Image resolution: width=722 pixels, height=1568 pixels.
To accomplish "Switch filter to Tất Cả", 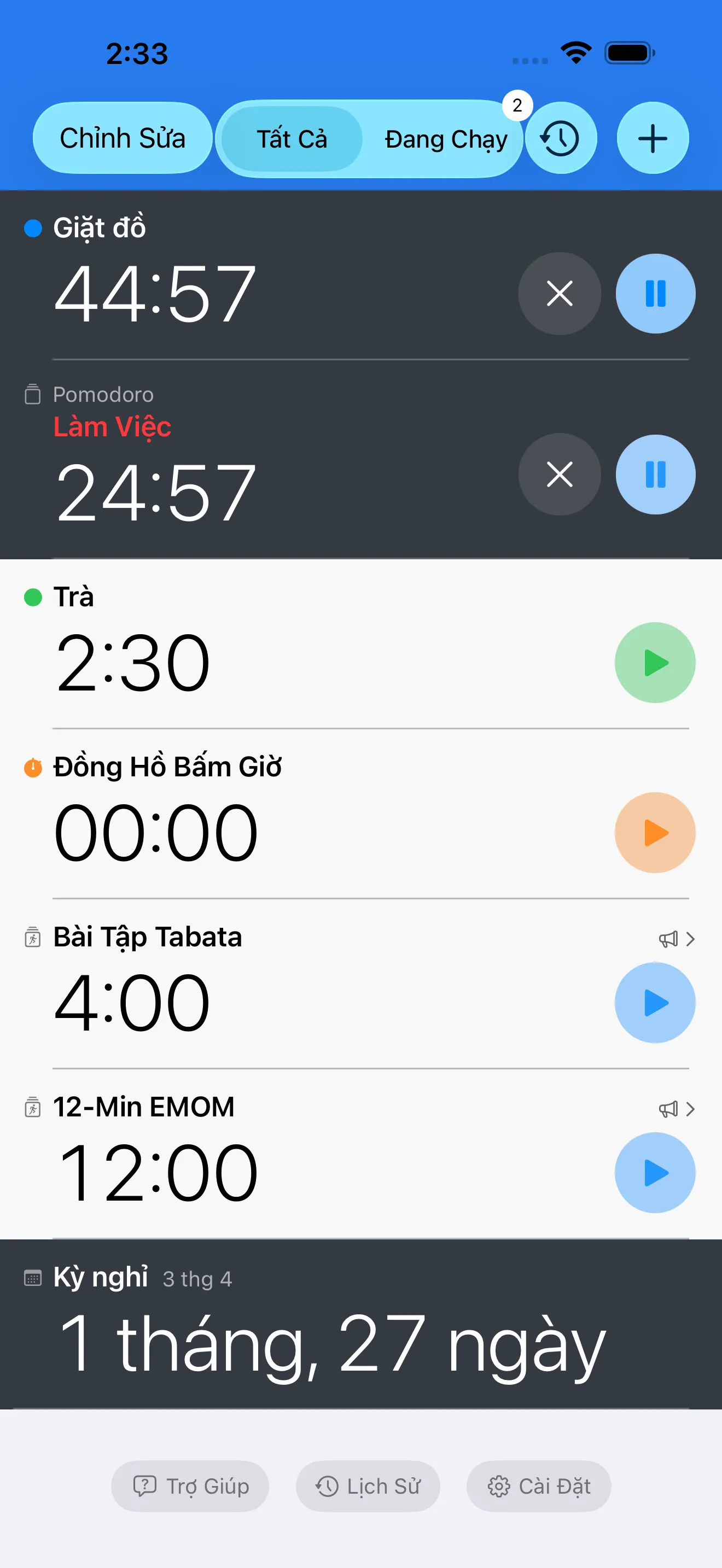I will point(292,138).
